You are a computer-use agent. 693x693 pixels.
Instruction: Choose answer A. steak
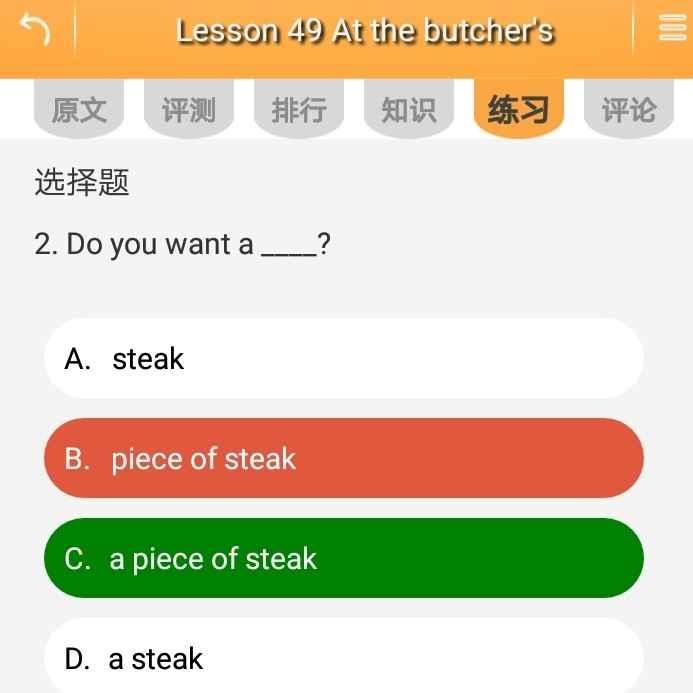coord(343,359)
